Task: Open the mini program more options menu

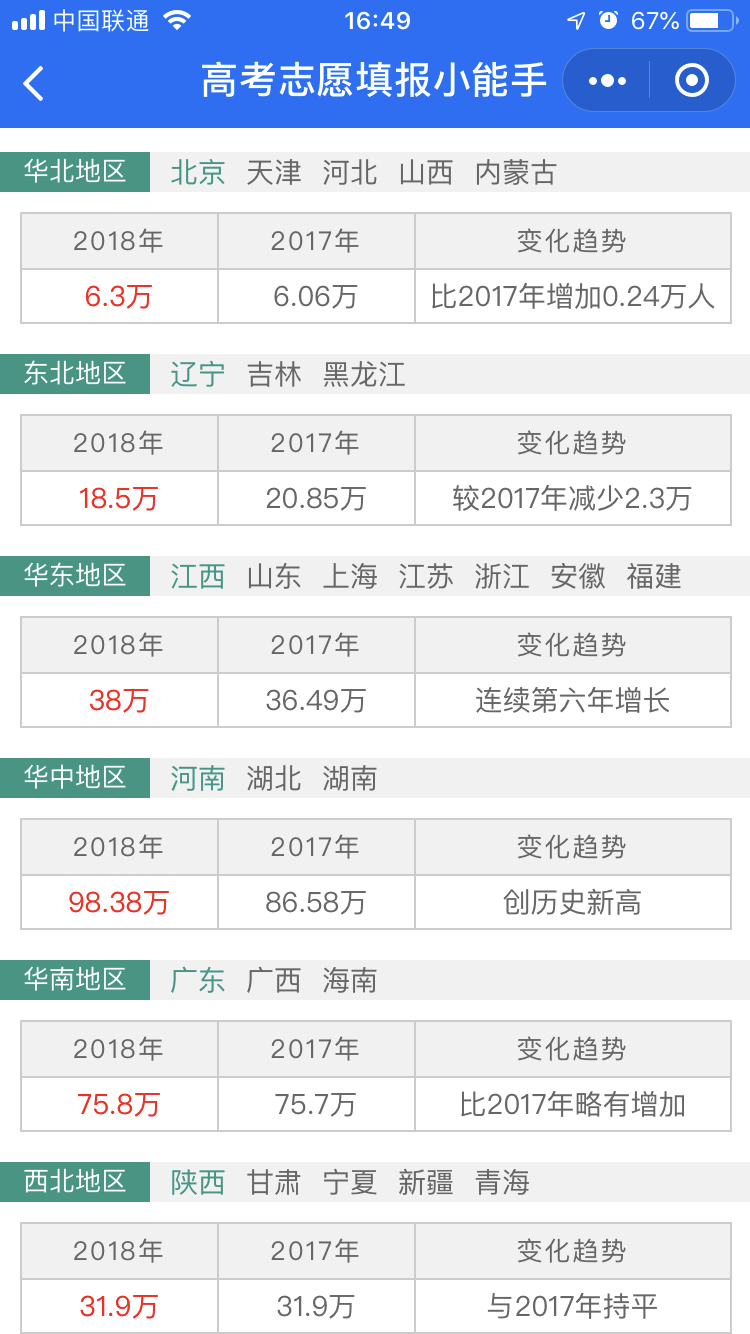Action: tap(608, 81)
